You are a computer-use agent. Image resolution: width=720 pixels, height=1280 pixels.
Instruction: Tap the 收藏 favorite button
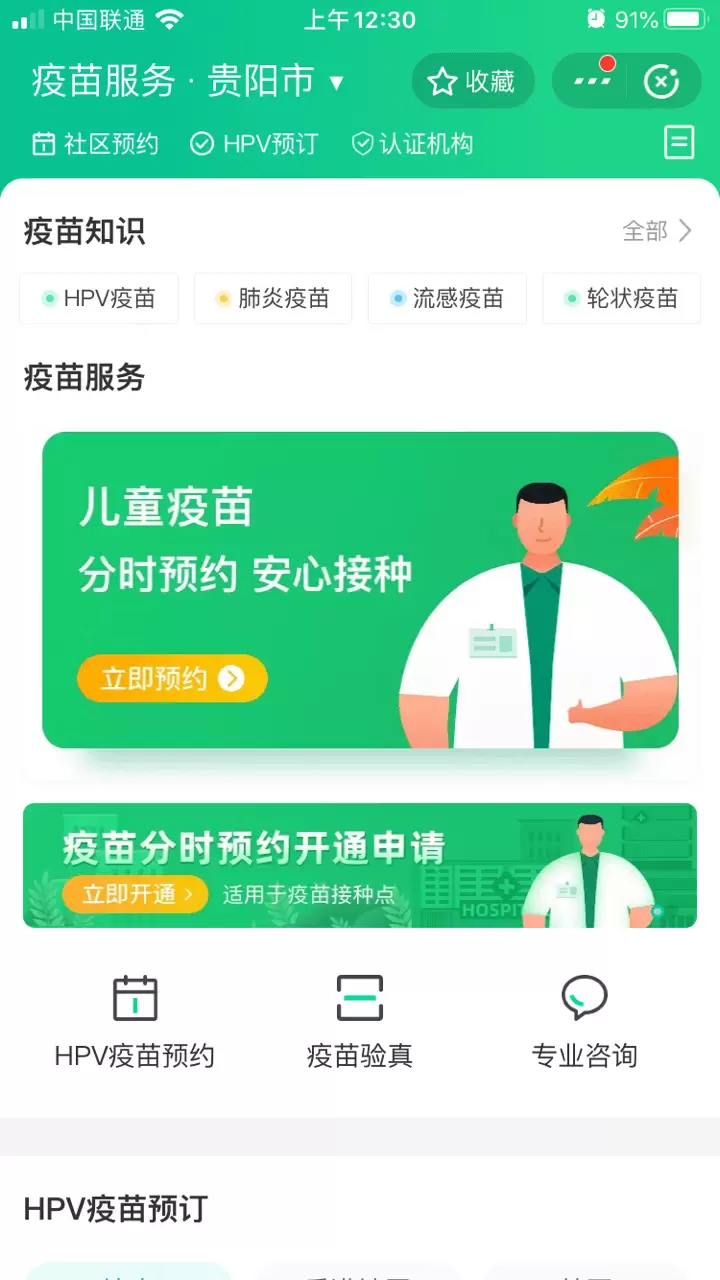472,81
